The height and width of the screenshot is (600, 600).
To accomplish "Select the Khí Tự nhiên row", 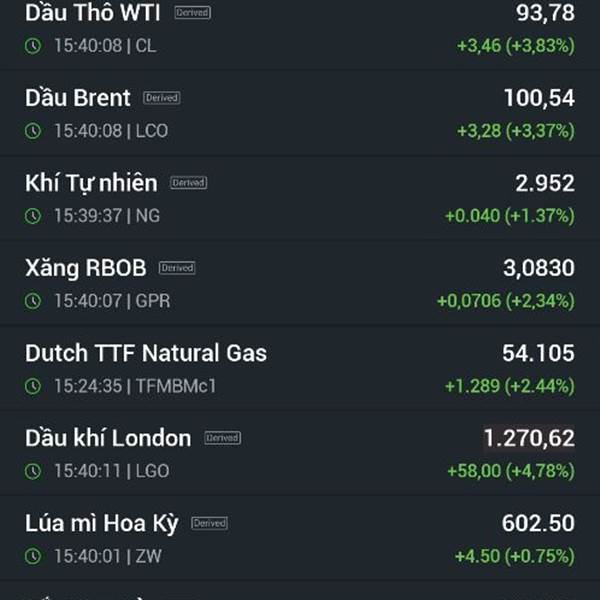I will (91, 183).
